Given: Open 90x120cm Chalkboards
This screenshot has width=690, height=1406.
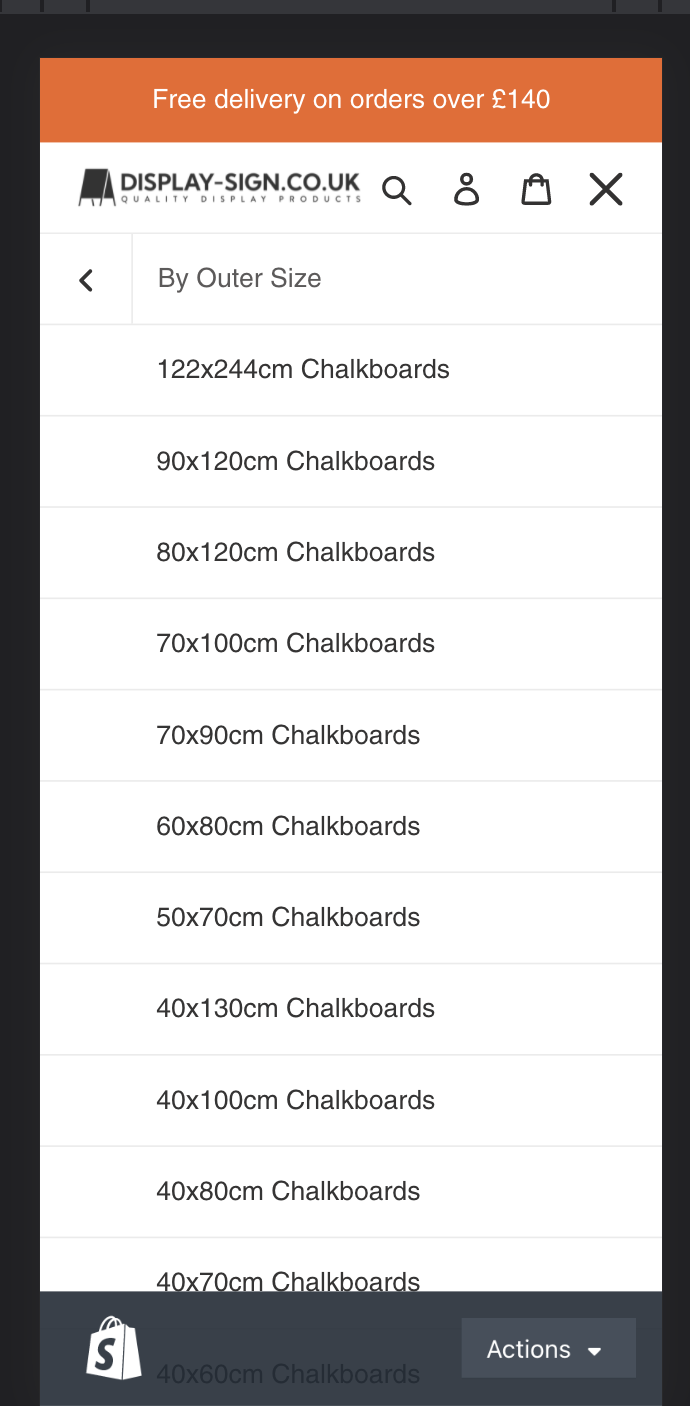Looking at the screenshot, I should point(295,462).
